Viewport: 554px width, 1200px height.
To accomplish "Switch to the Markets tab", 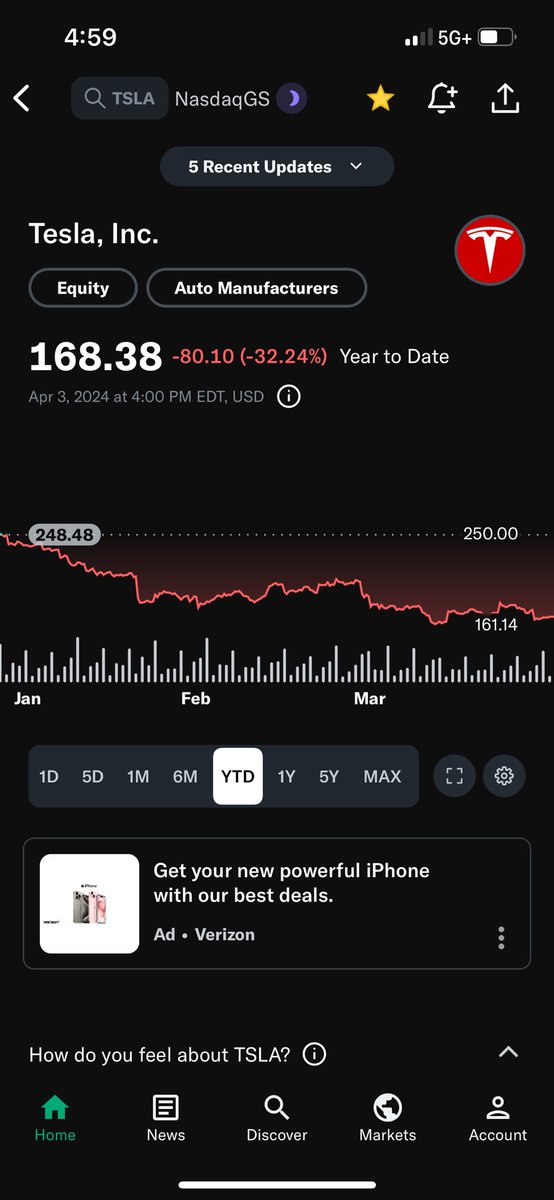I will [388, 1118].
